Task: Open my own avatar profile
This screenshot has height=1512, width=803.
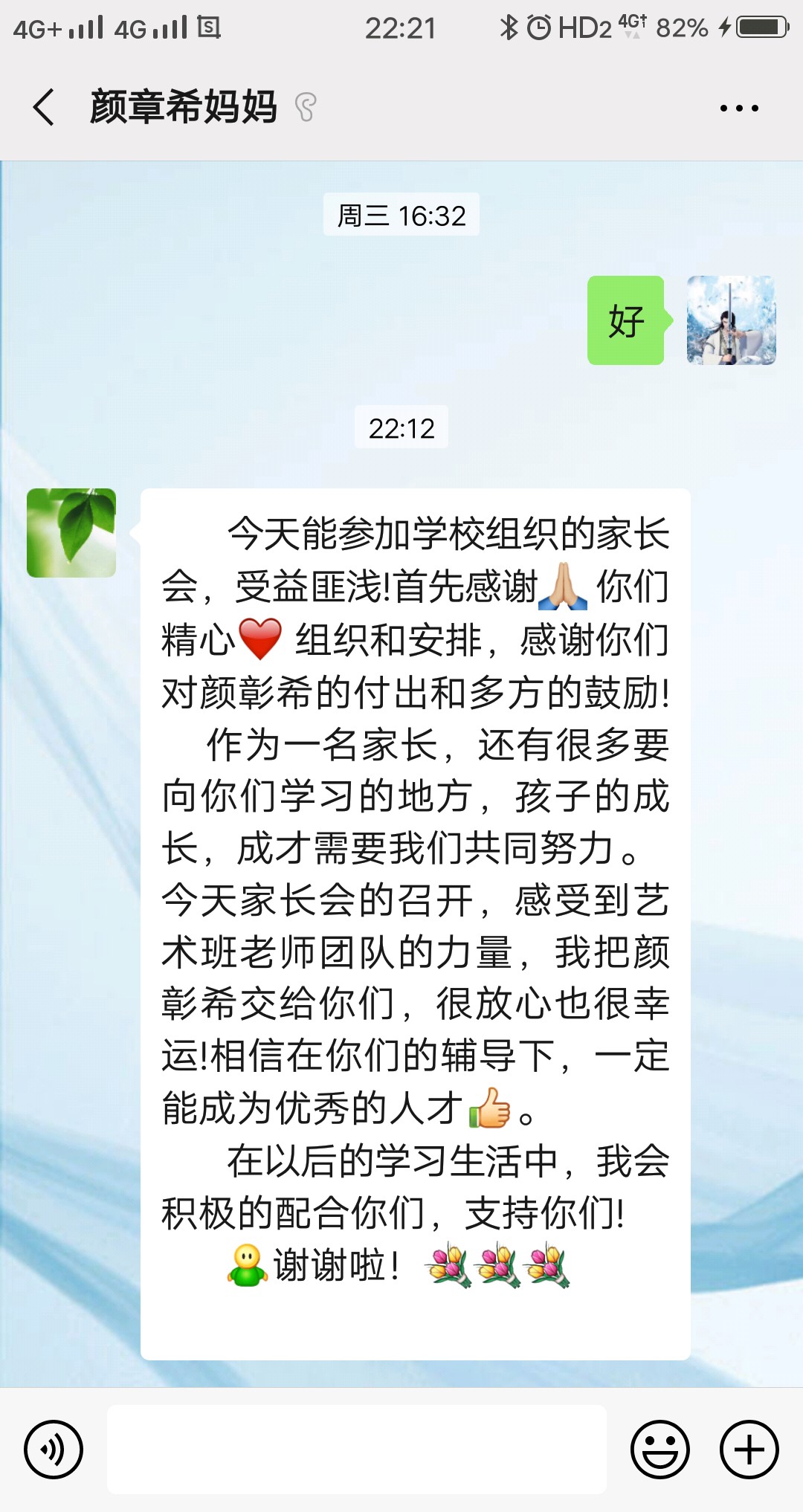Action: point(731,320)
